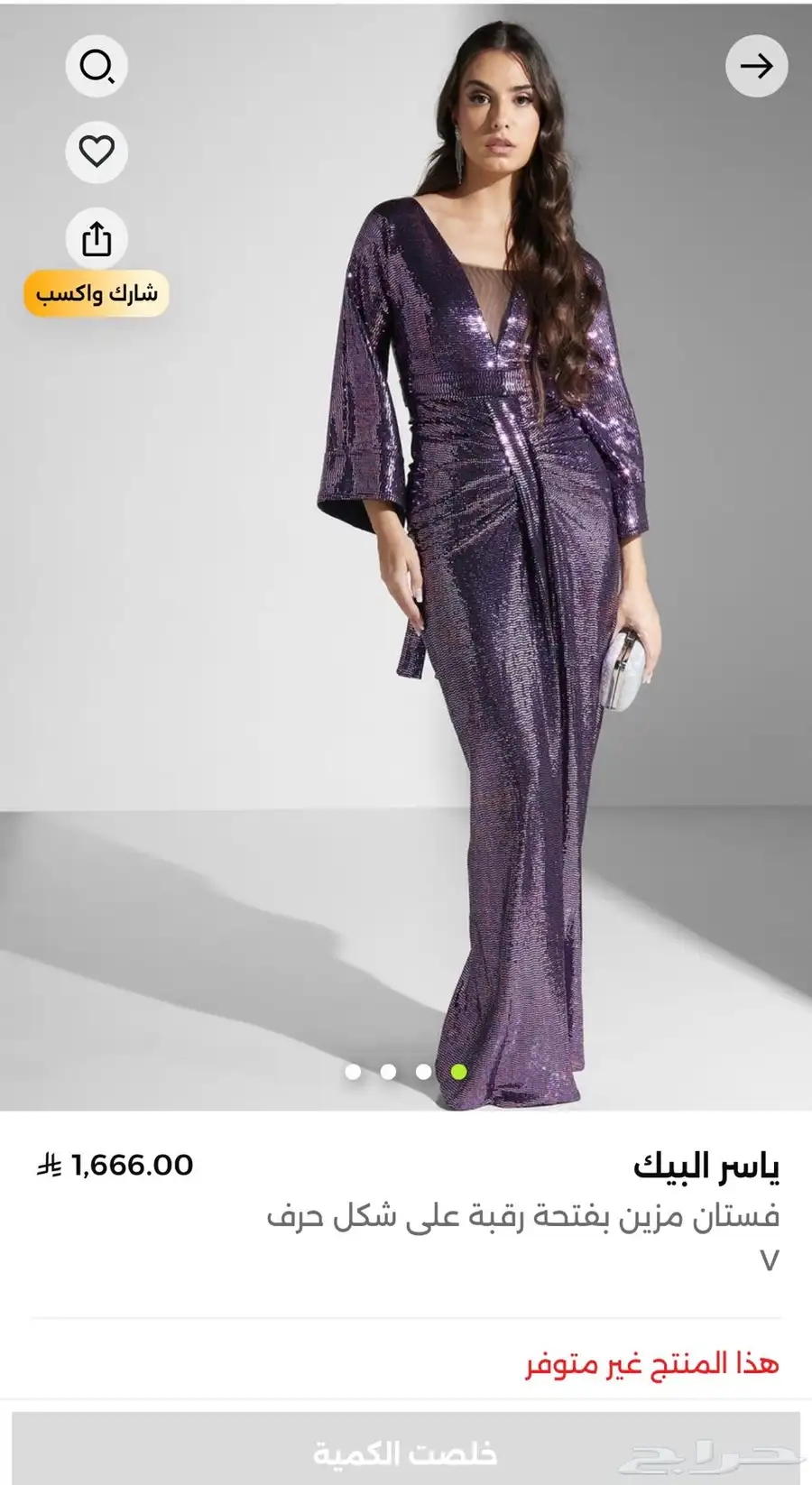The image size is (812, 1485).
Task: Tap the شارك واكسب badge
Action: (97, 293)
